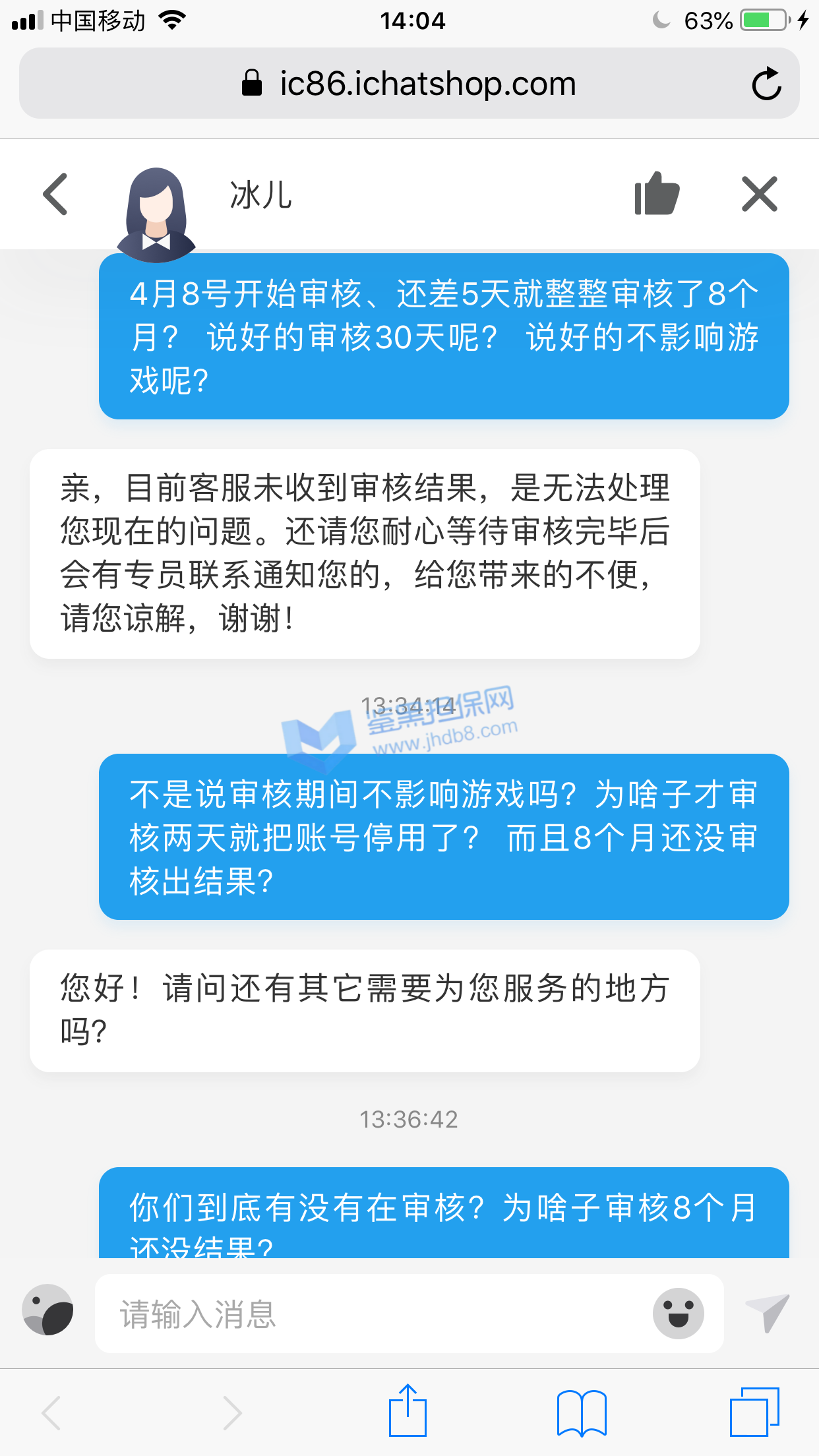
Task: Tap the ic86.ichatshop.com address bar
Action: click(x=409, y=84)
